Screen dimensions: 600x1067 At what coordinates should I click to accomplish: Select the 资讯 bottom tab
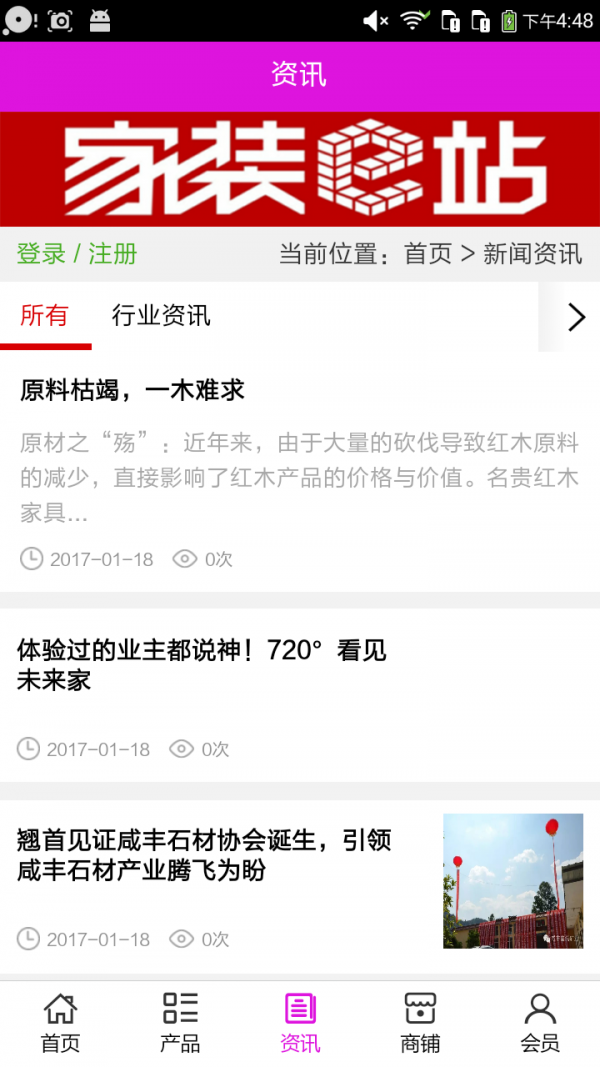click(x=300, y=1022)
